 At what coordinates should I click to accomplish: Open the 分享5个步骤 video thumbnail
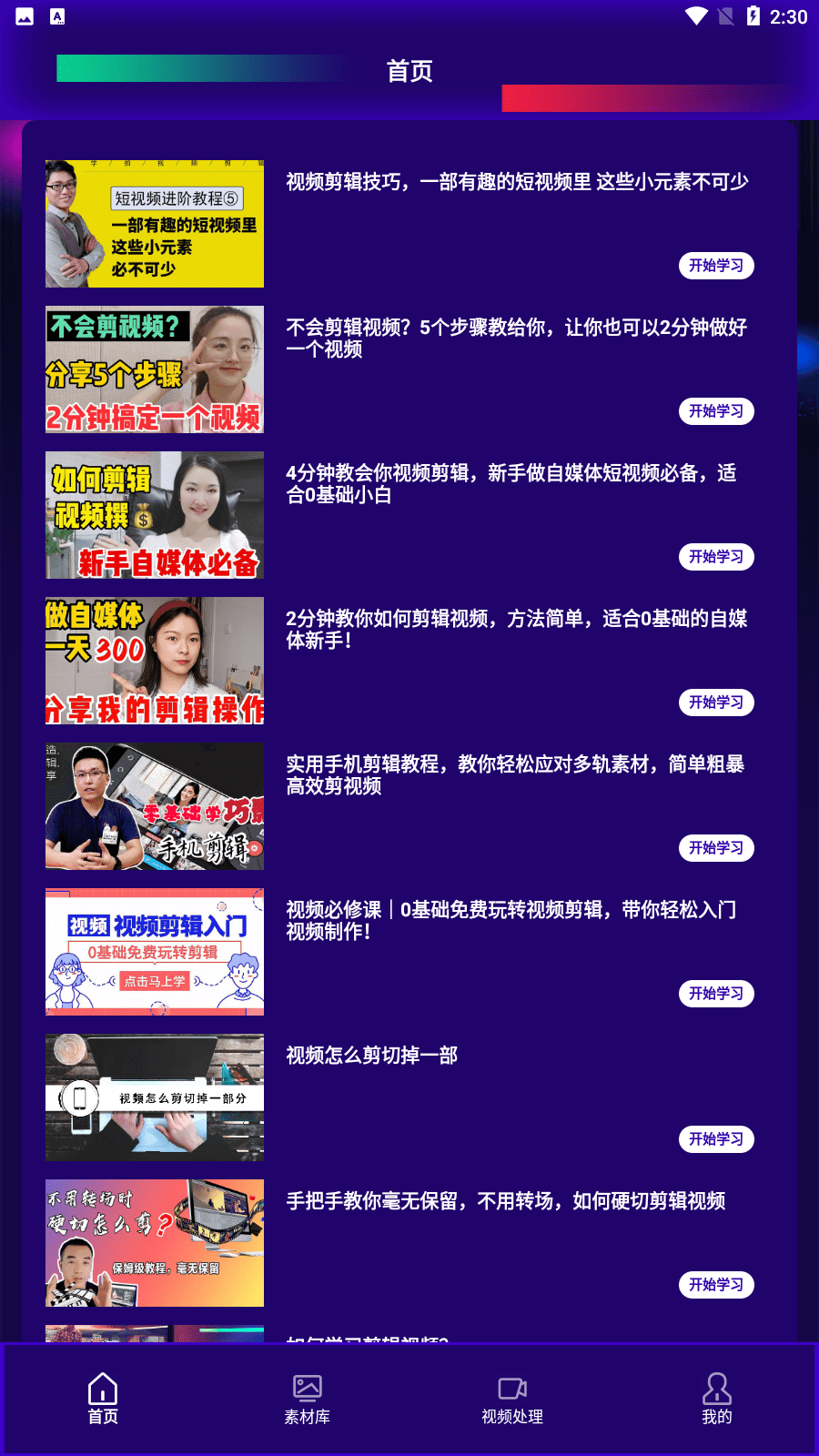click(155, 369)
